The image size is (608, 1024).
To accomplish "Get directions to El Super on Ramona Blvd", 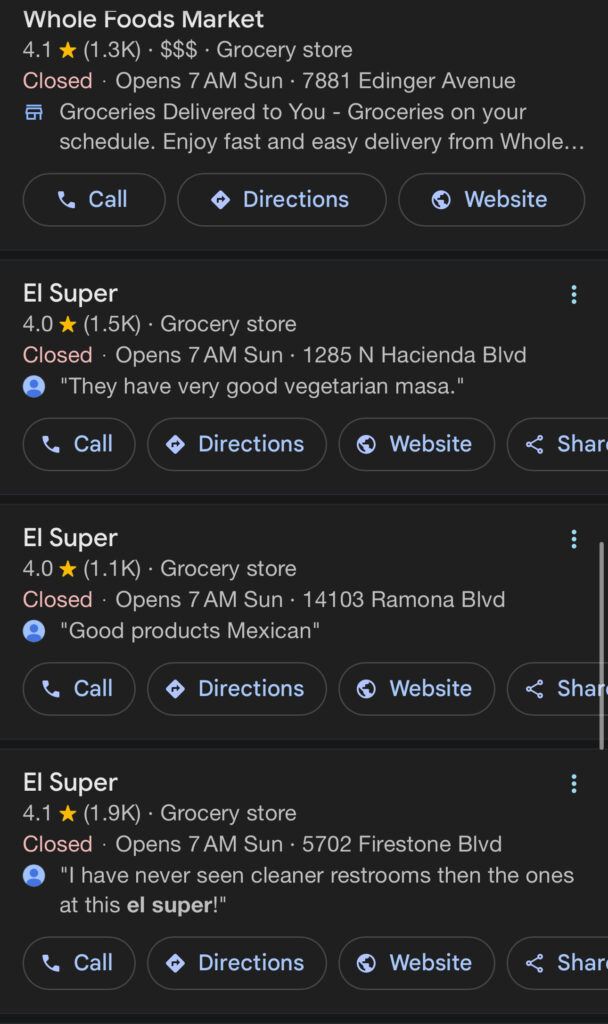I will pos(237,688).
